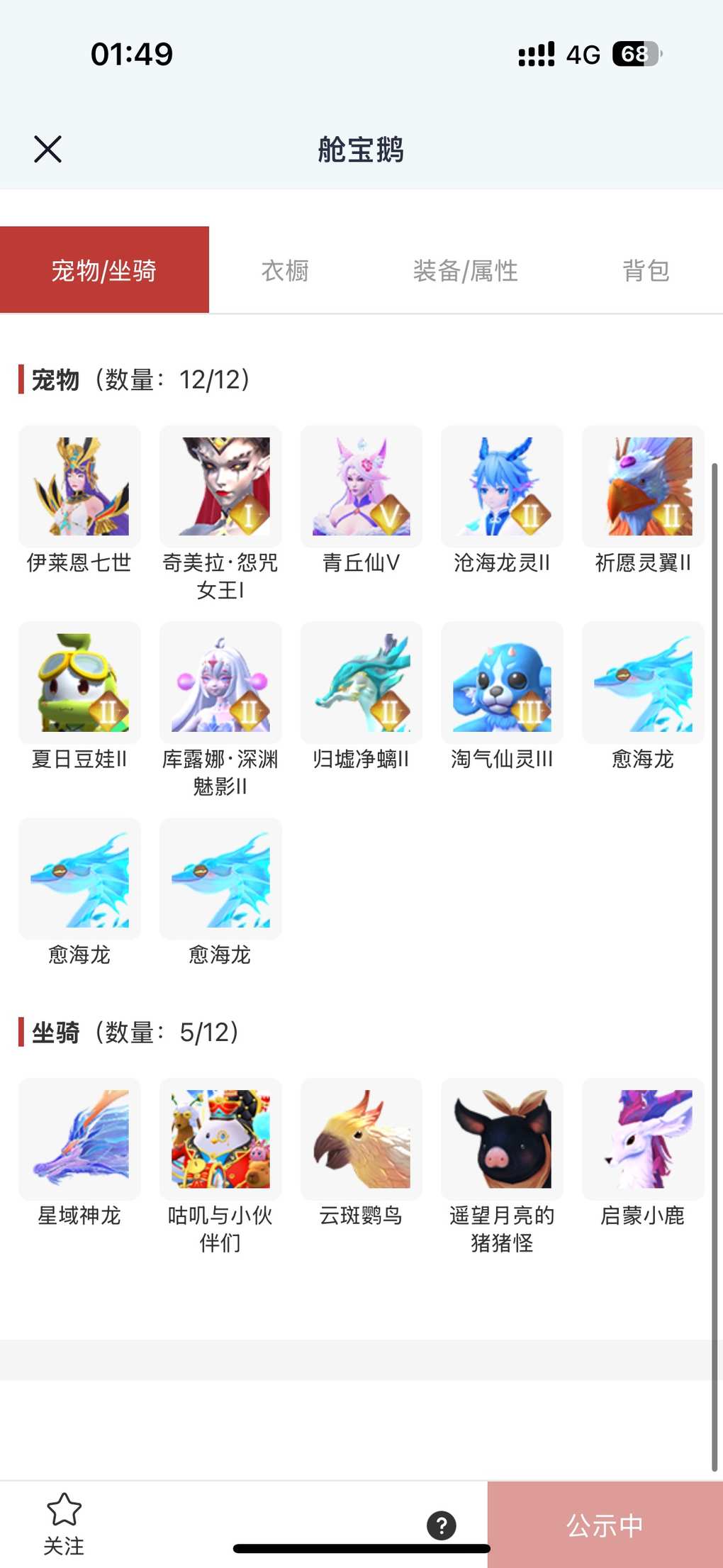Open the question mark help icon
Viewport: 723px width, 1568px height.
click(442, 1525)
